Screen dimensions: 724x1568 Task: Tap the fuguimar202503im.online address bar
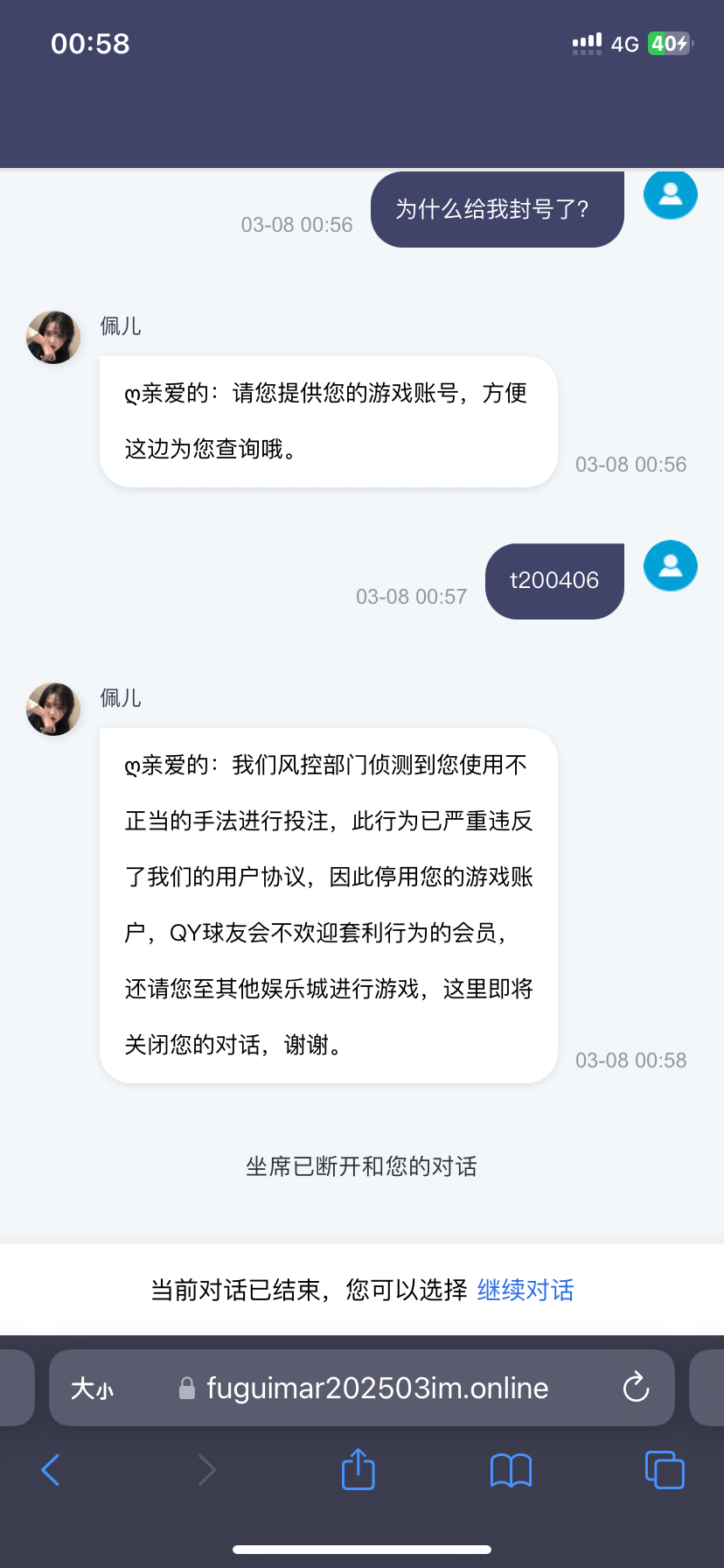(376, 1388)
